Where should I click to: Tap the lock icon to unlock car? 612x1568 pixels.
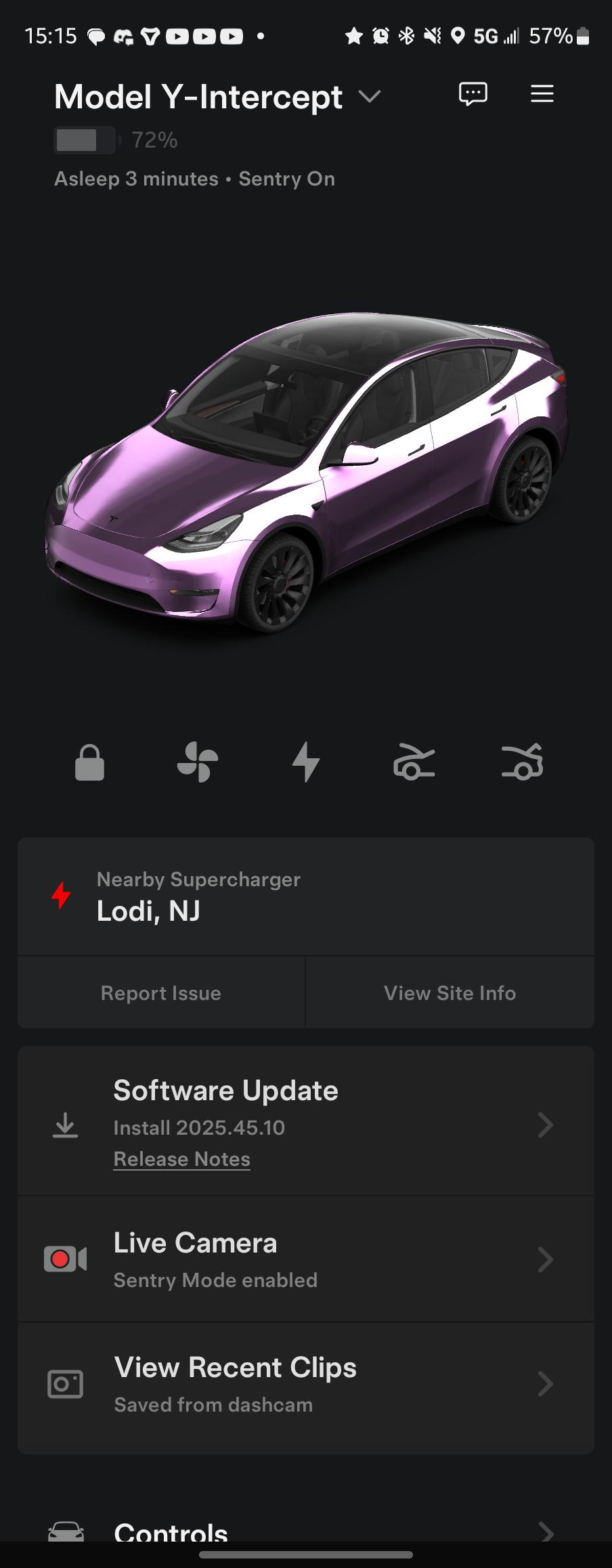coord(89,762)
